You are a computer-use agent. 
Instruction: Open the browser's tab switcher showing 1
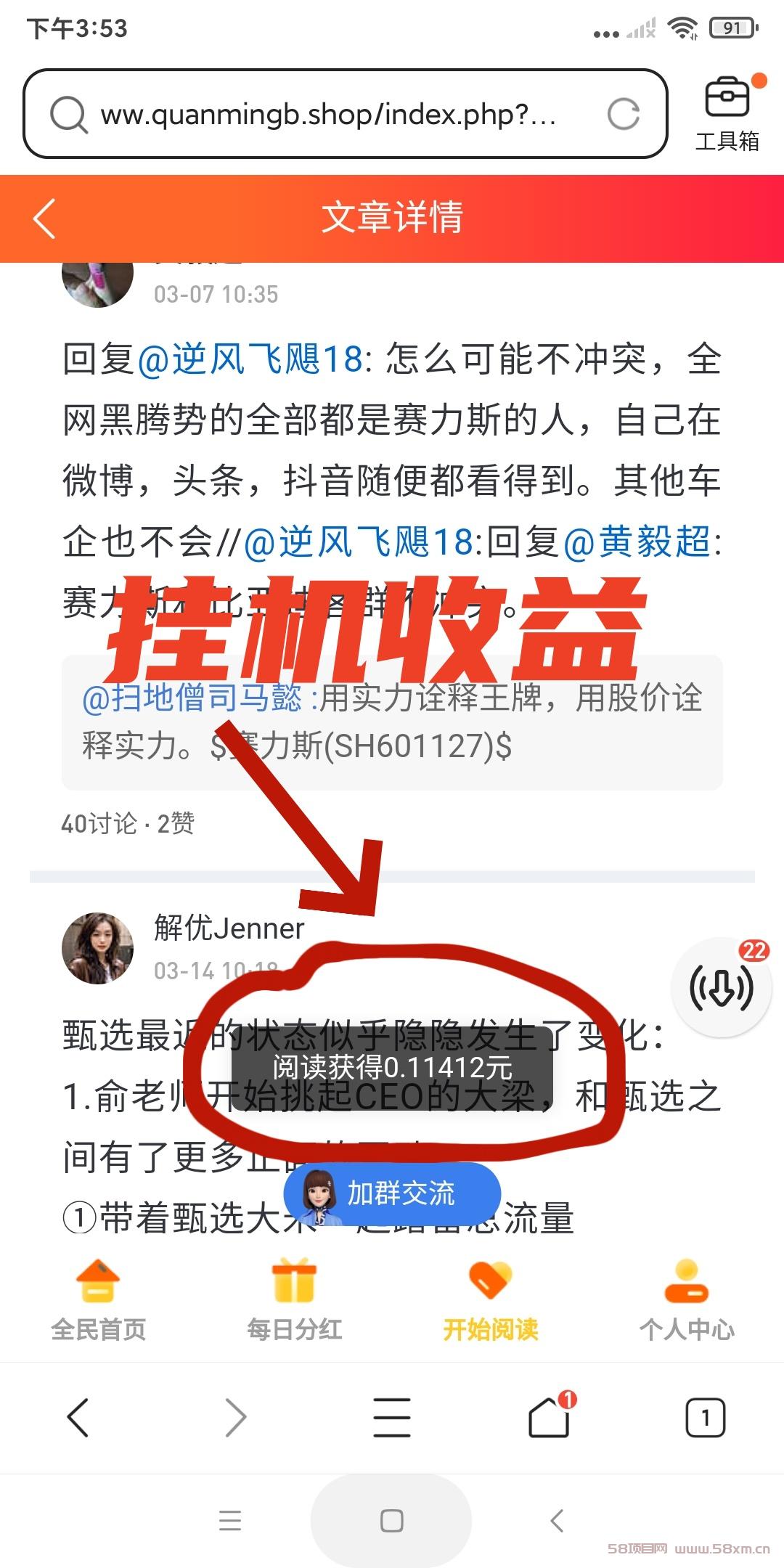coord(706,1417)
